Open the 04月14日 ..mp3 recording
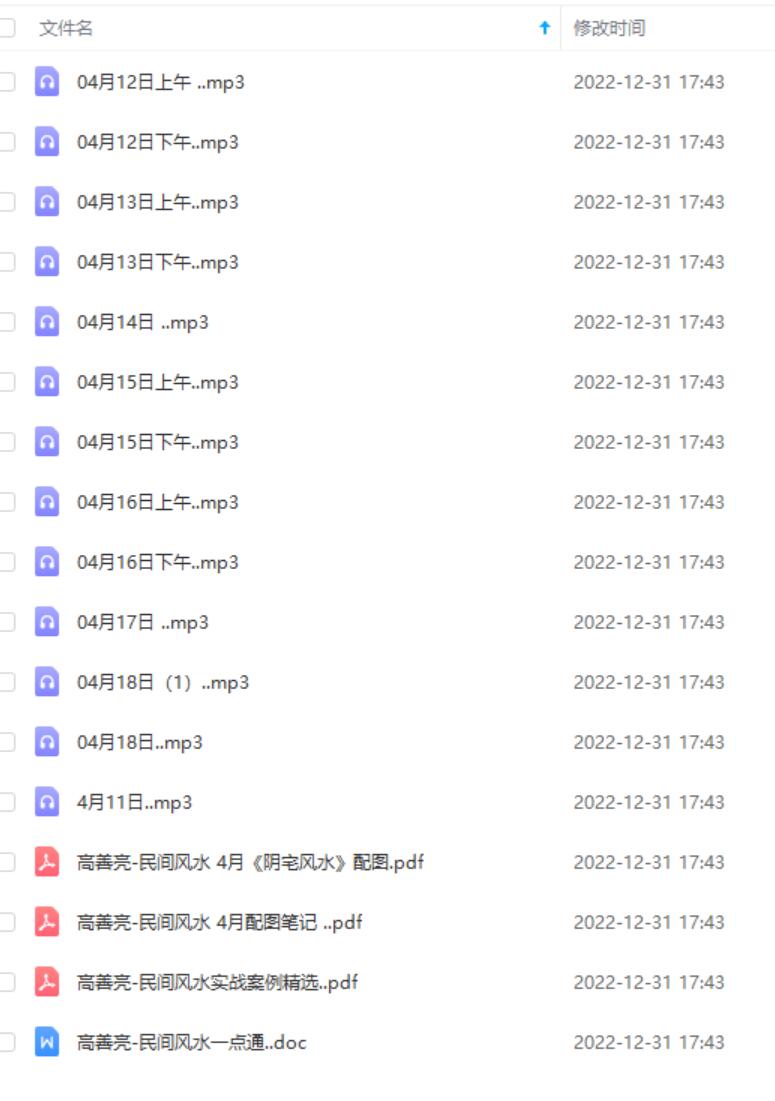 143,322
